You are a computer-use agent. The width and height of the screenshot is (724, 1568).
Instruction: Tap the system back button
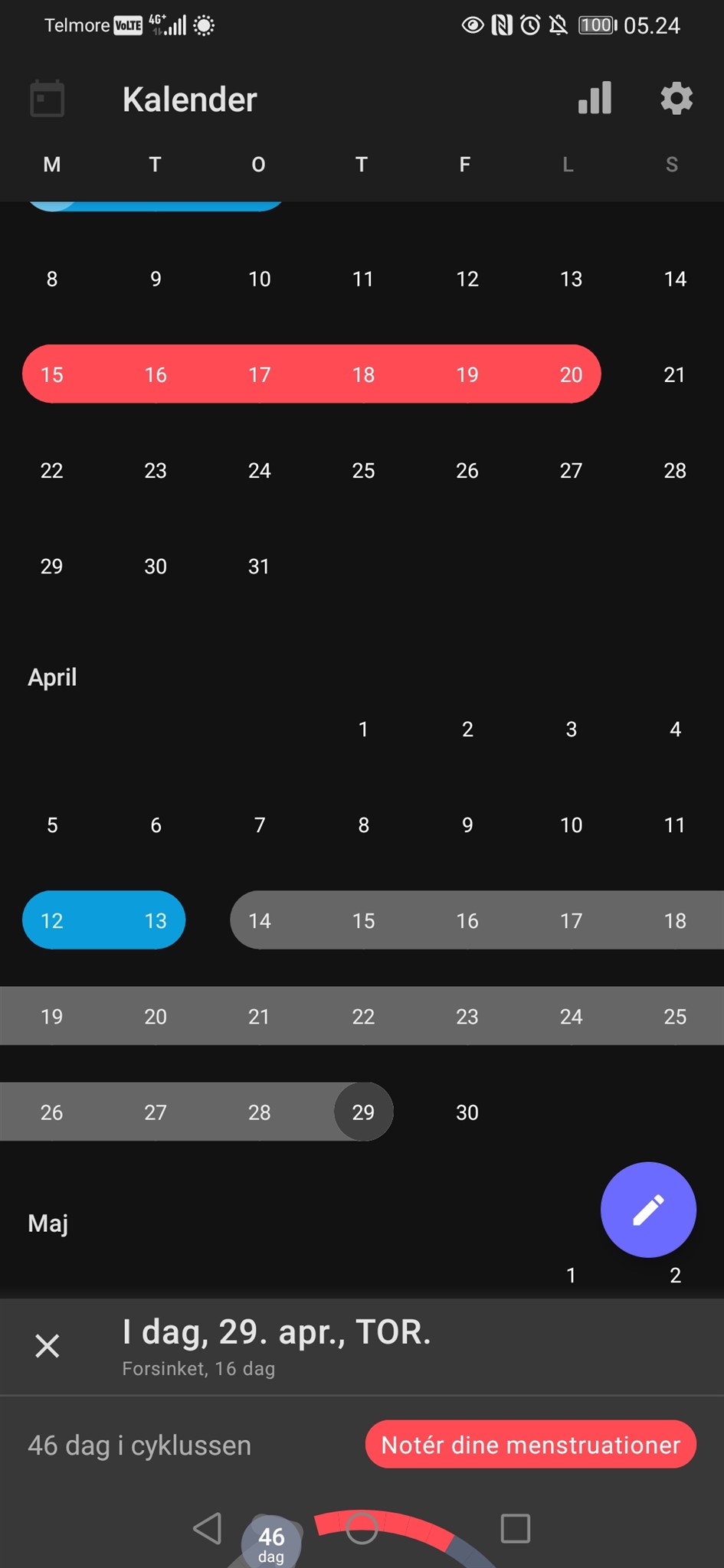(208, 1528)
